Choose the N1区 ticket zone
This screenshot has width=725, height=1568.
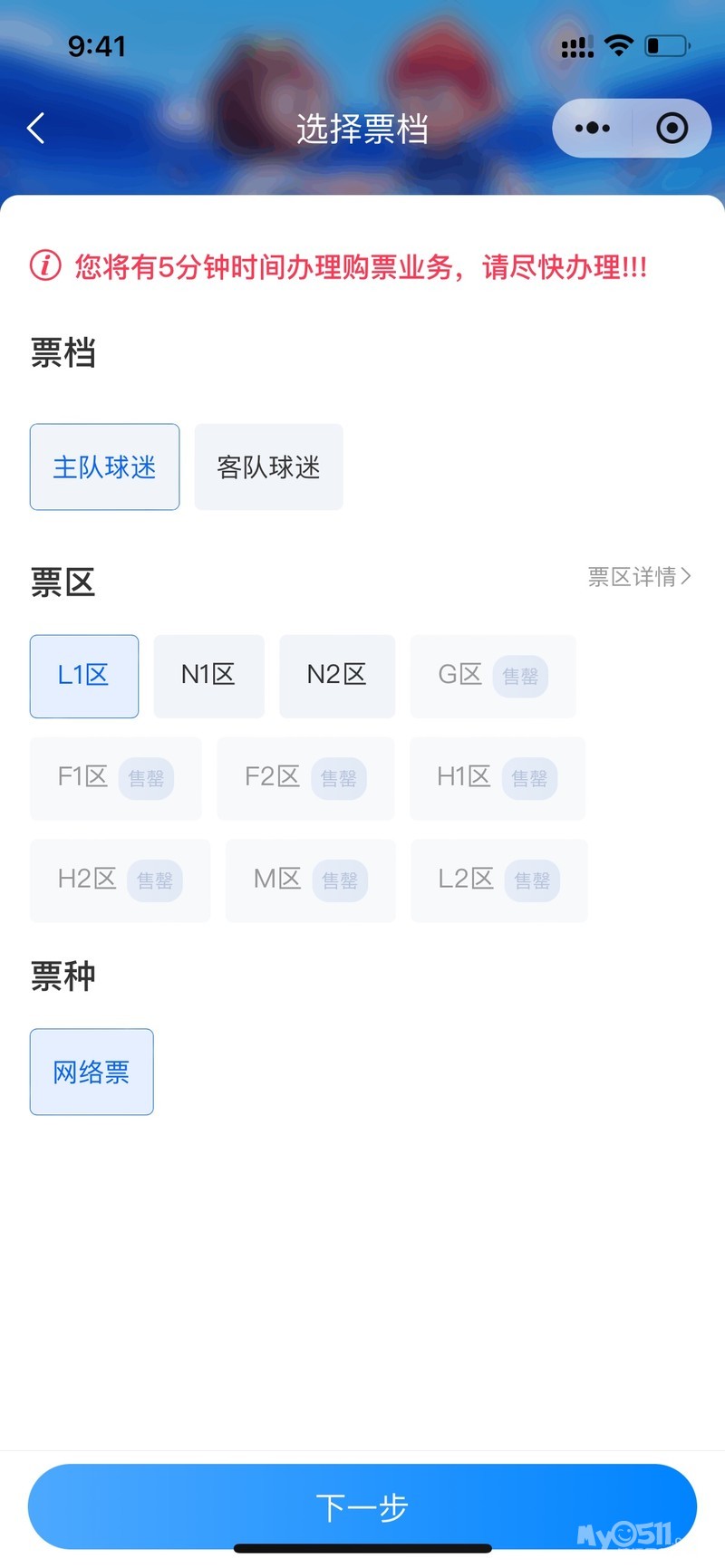[208, 676]
